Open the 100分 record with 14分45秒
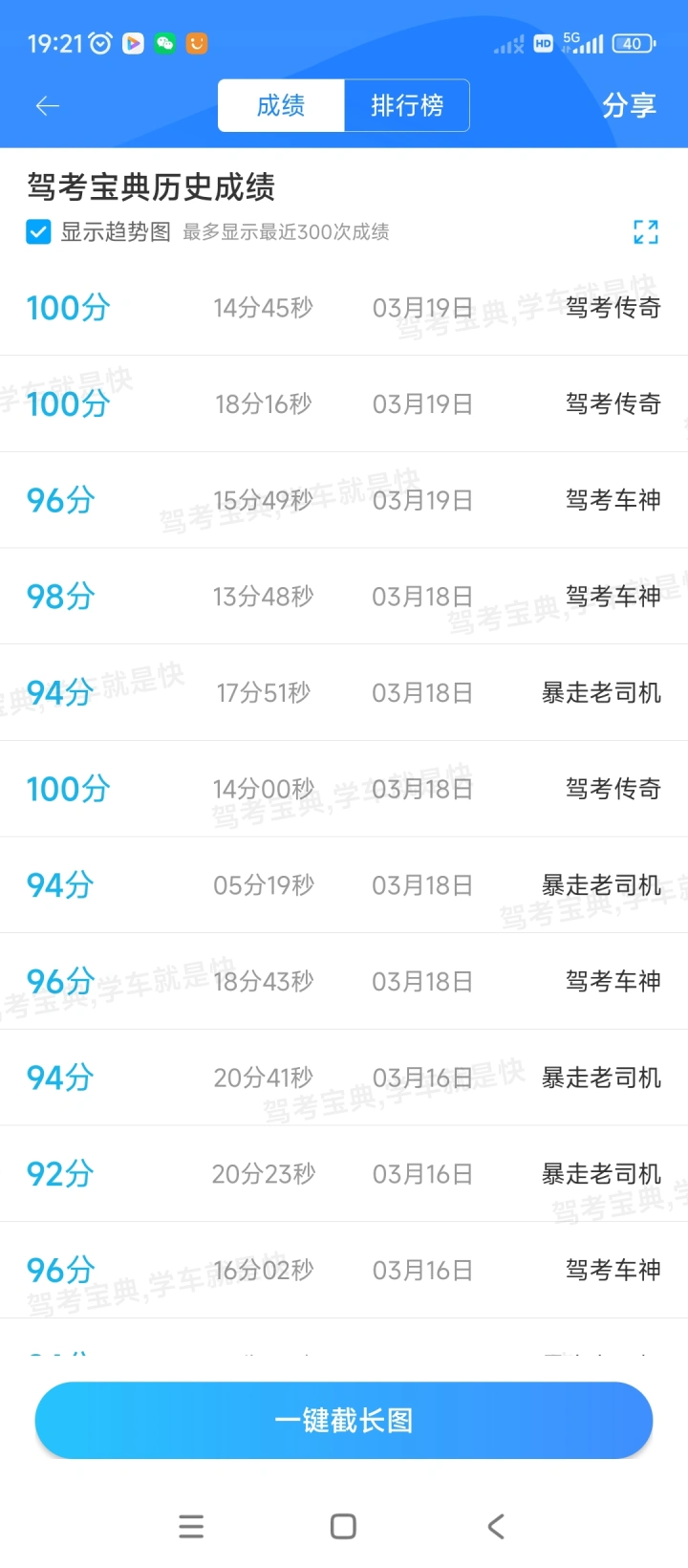 [344, 308]
